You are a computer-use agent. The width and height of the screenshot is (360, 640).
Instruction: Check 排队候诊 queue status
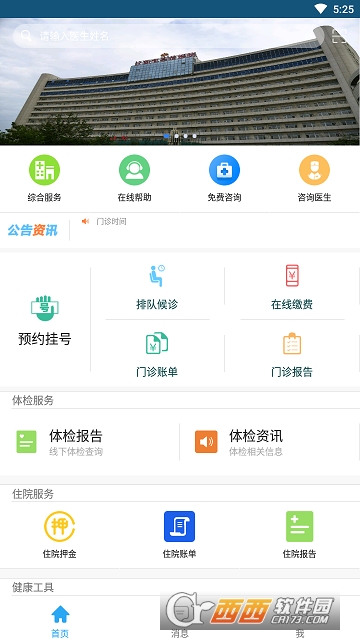pyautogui.click(x=157, y=287)
